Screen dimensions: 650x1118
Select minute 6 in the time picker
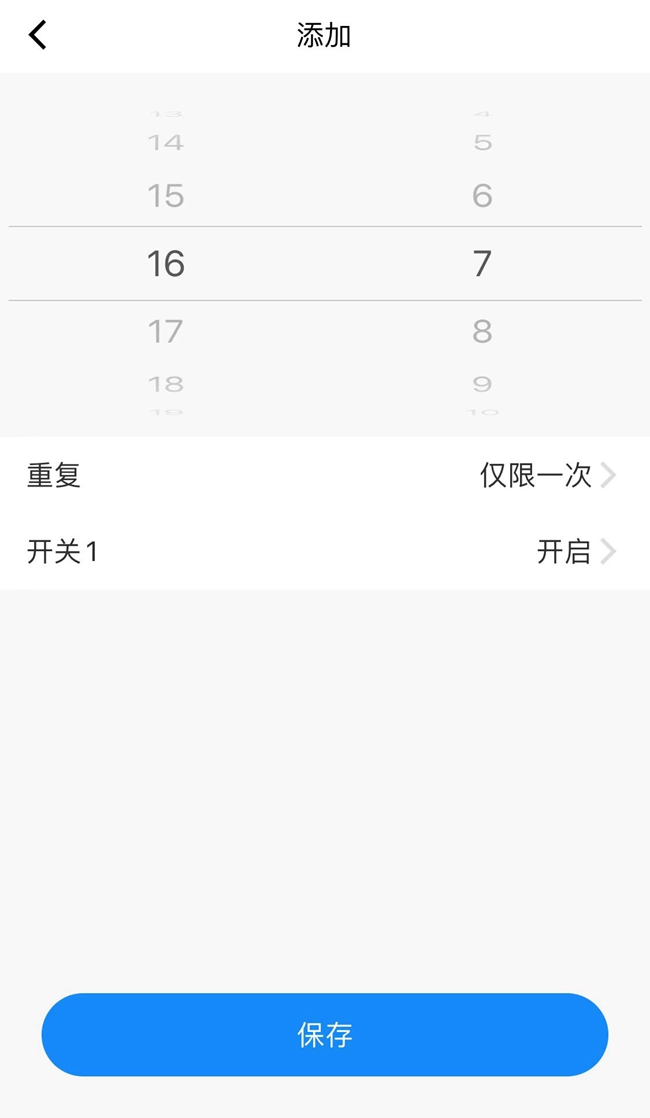point(482,195)
